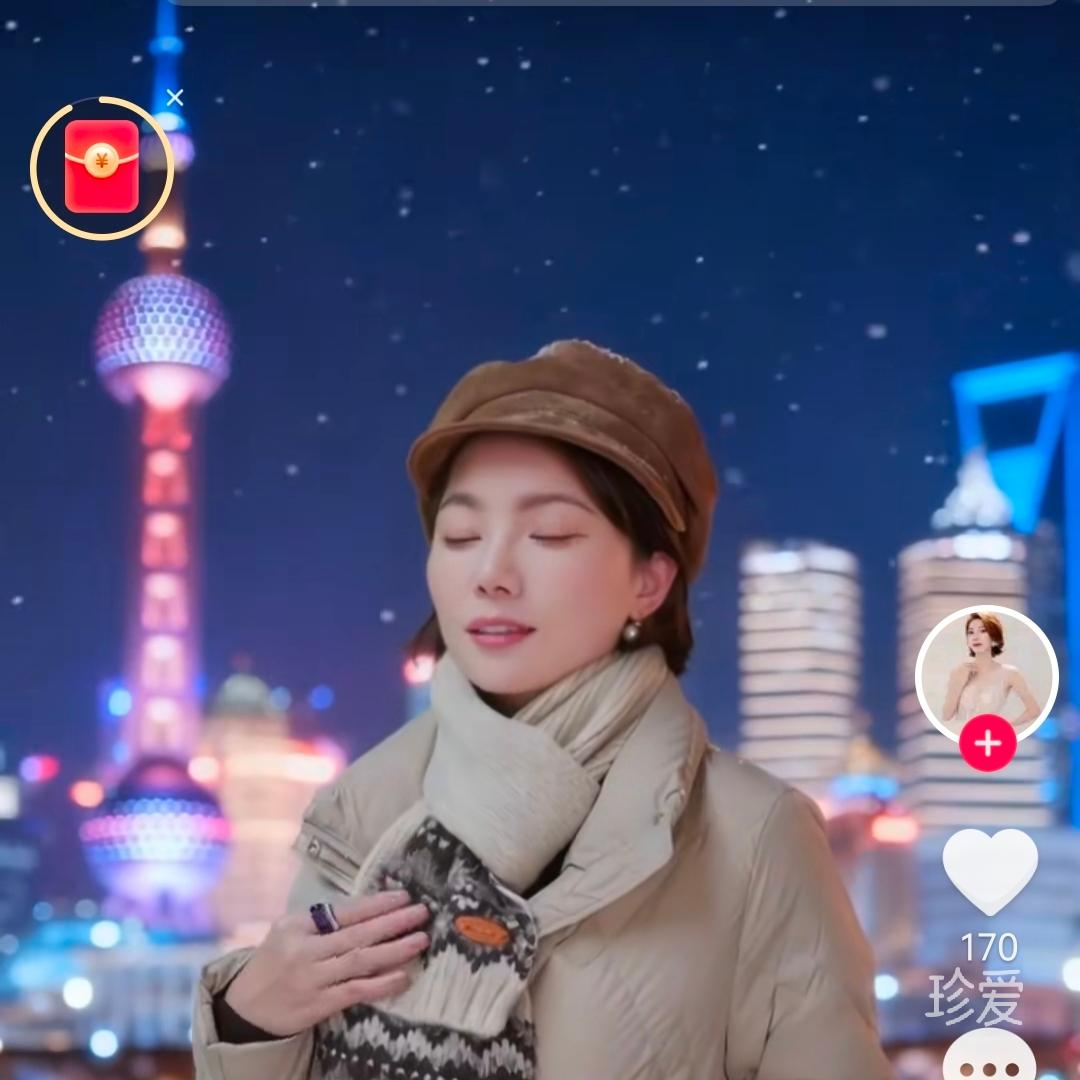Open the comments bubble
Image resolution: width=1080 pixels, height=1080 pixels.
(990, 1058)
